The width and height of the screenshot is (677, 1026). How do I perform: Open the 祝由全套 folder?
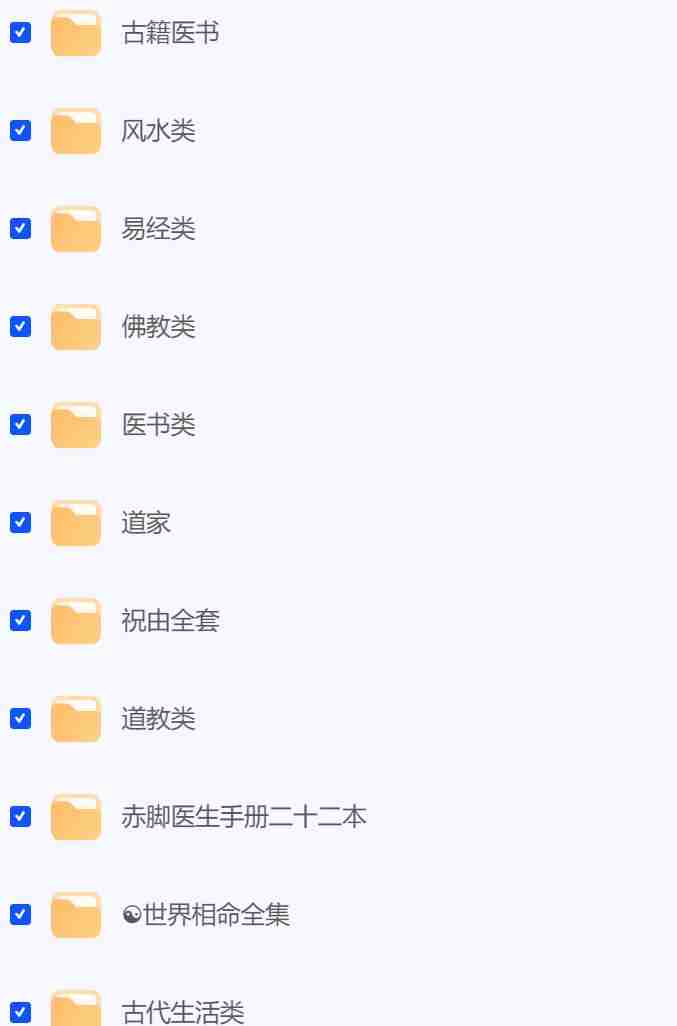coord(170,621)
